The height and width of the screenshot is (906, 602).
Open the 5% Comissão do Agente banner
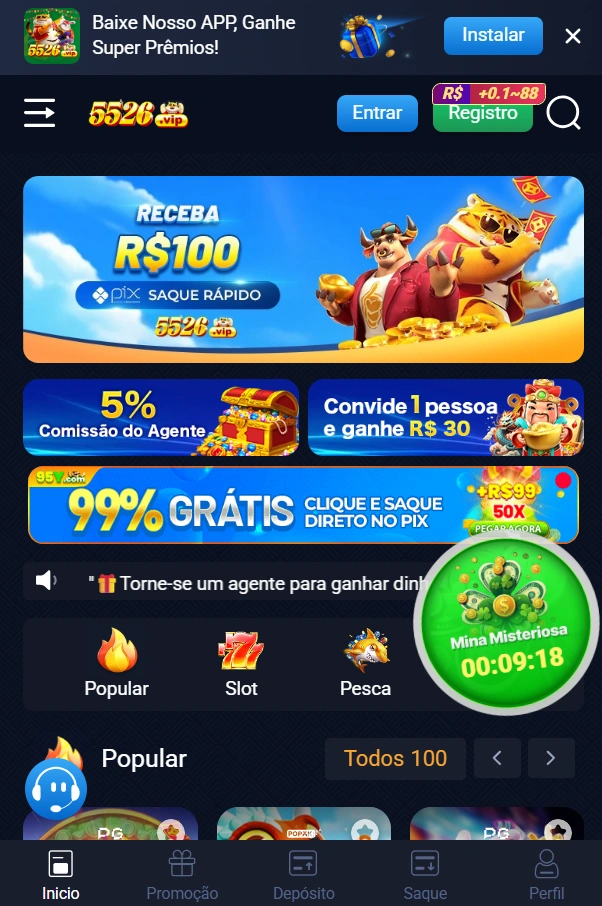[161, 417]
